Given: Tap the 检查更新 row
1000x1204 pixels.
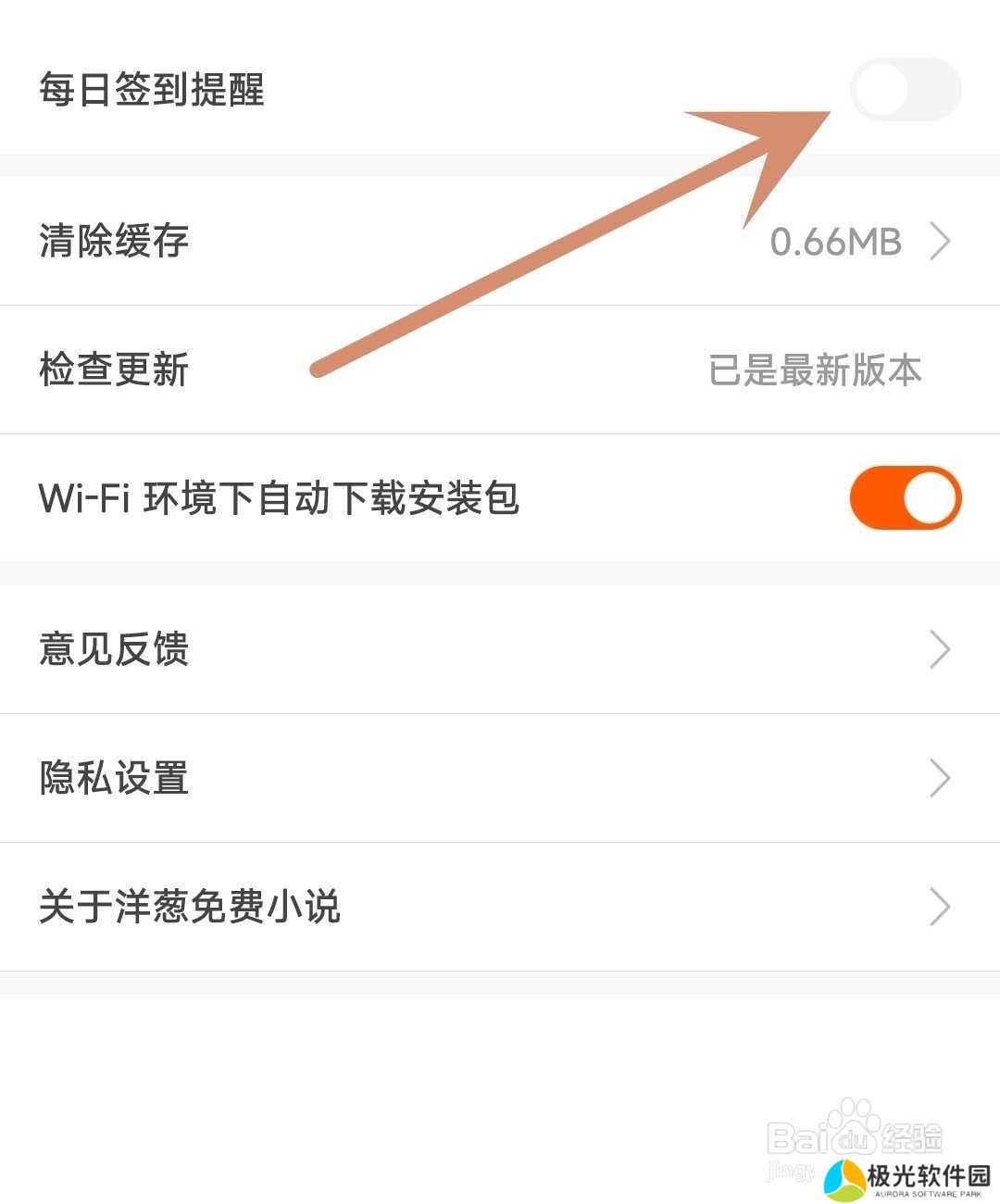Looking at the screenshot, I should click(500, 370).
